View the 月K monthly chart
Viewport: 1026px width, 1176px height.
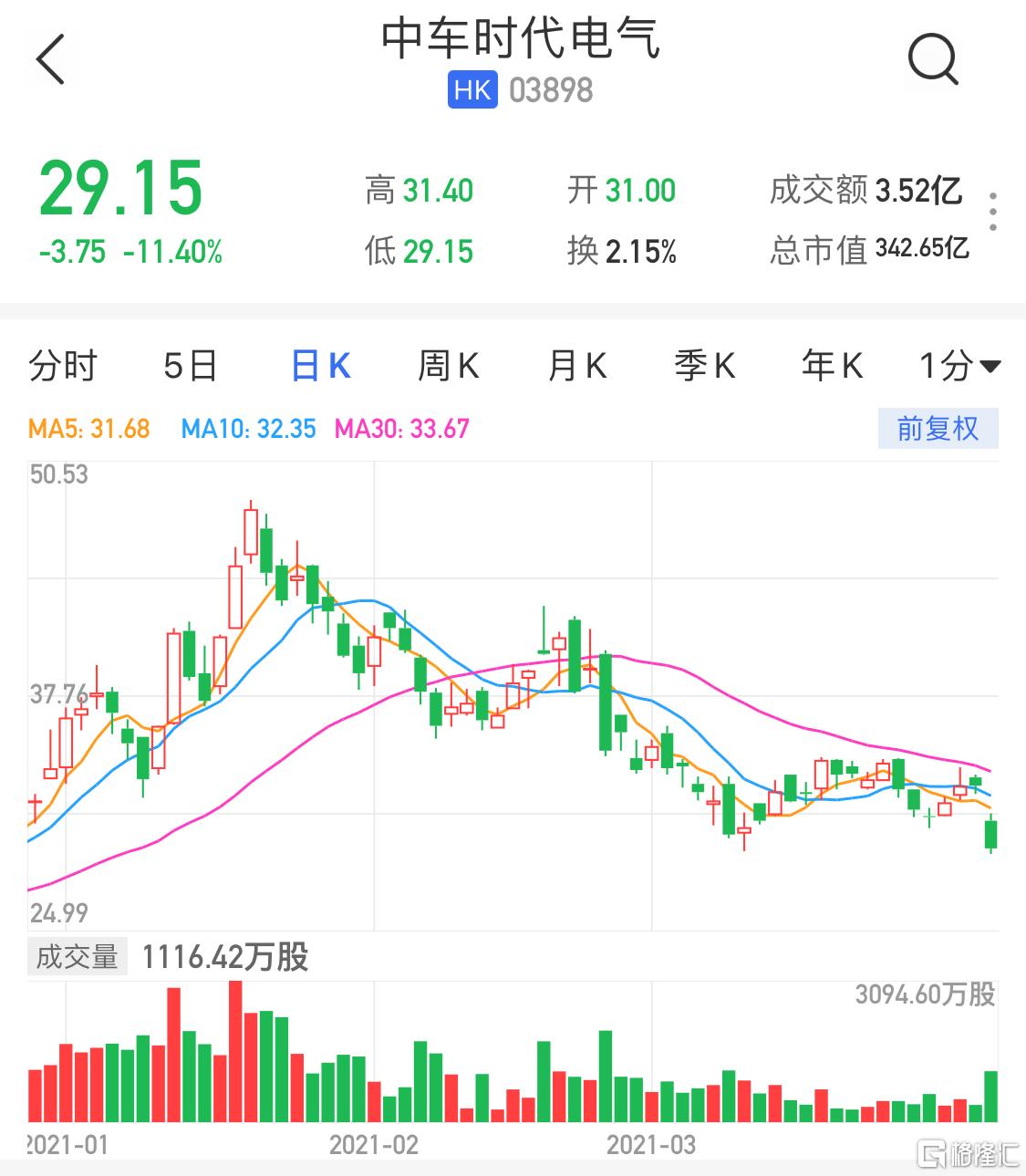pos(576,367)
